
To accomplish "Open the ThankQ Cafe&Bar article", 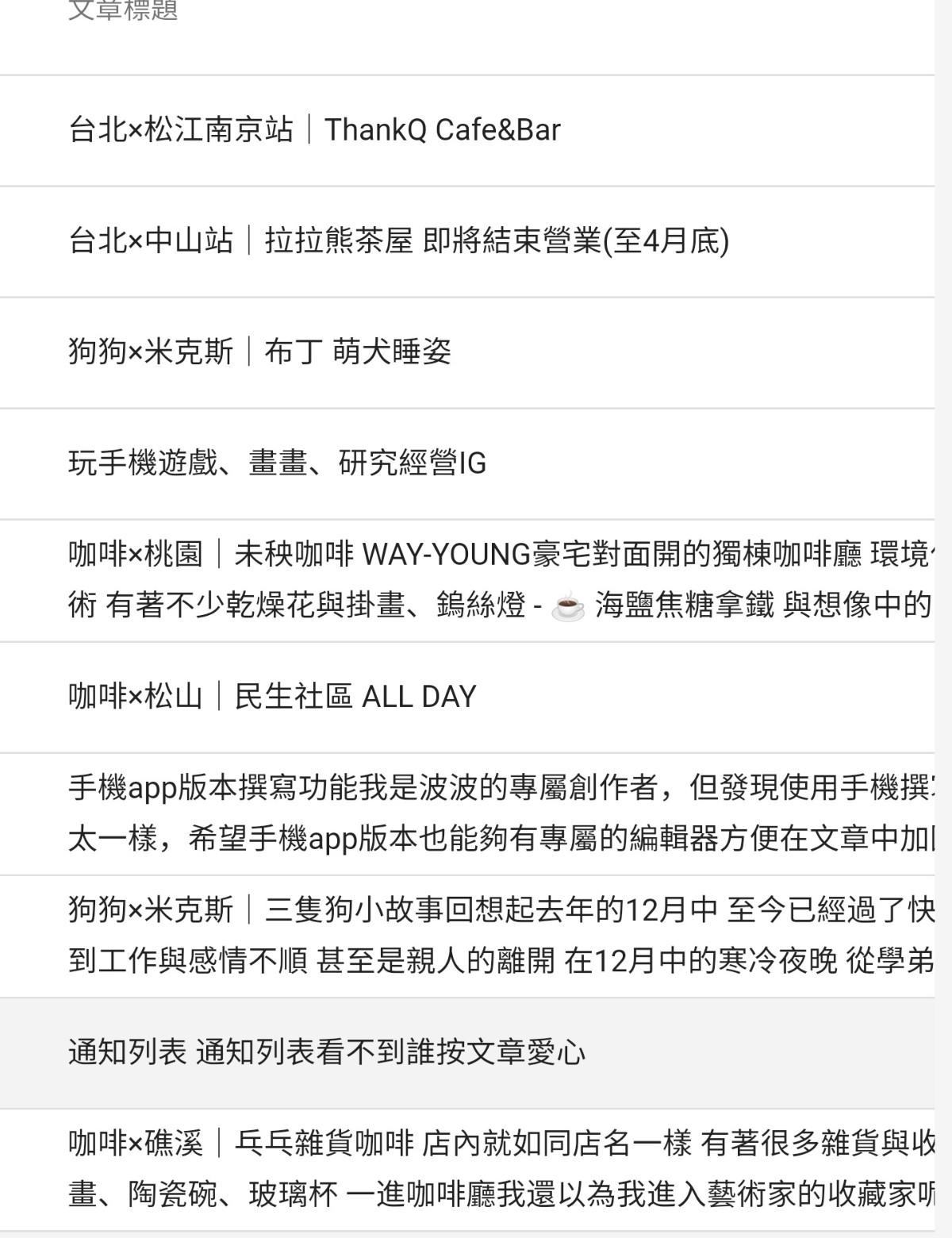I will pos(314,130).
